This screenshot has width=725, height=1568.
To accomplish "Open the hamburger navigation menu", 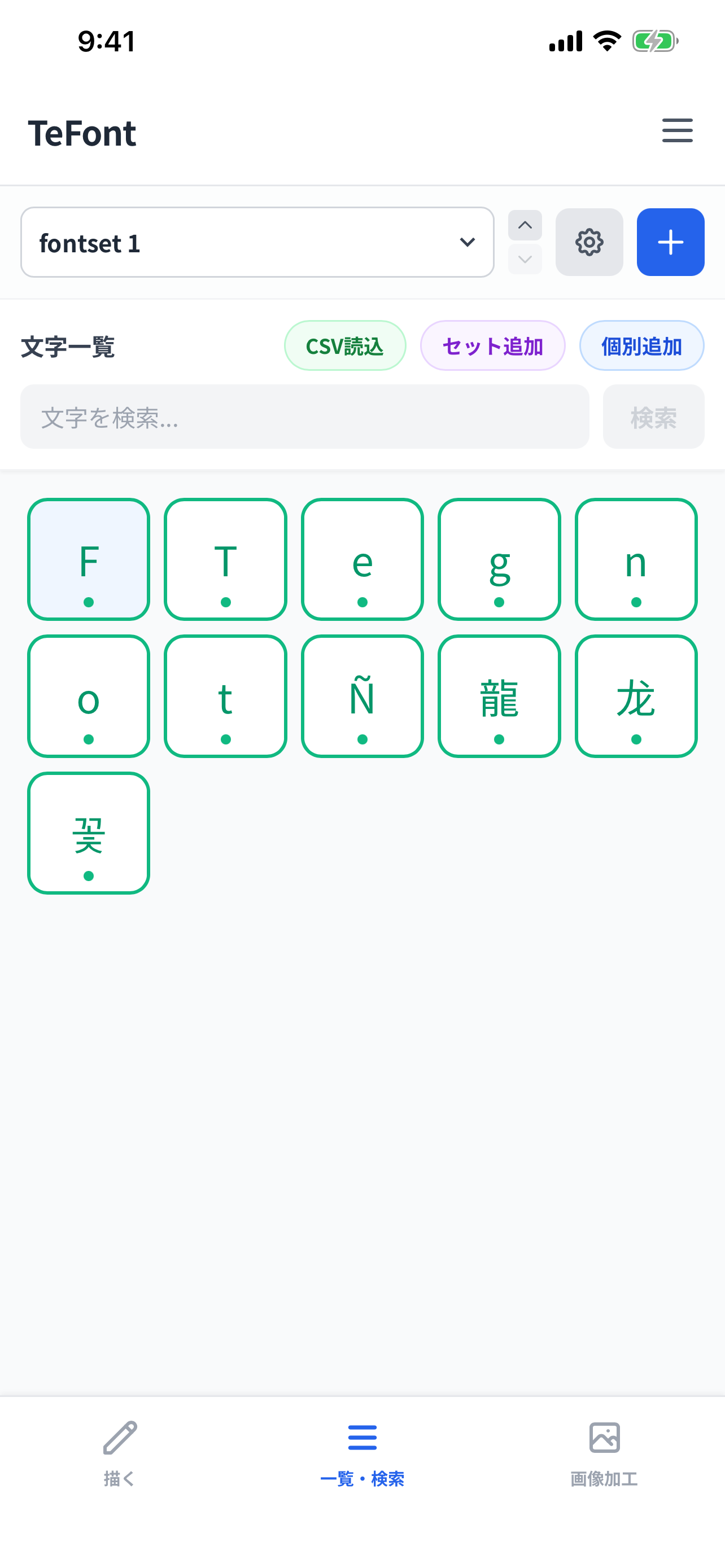I will coord(677,131).
